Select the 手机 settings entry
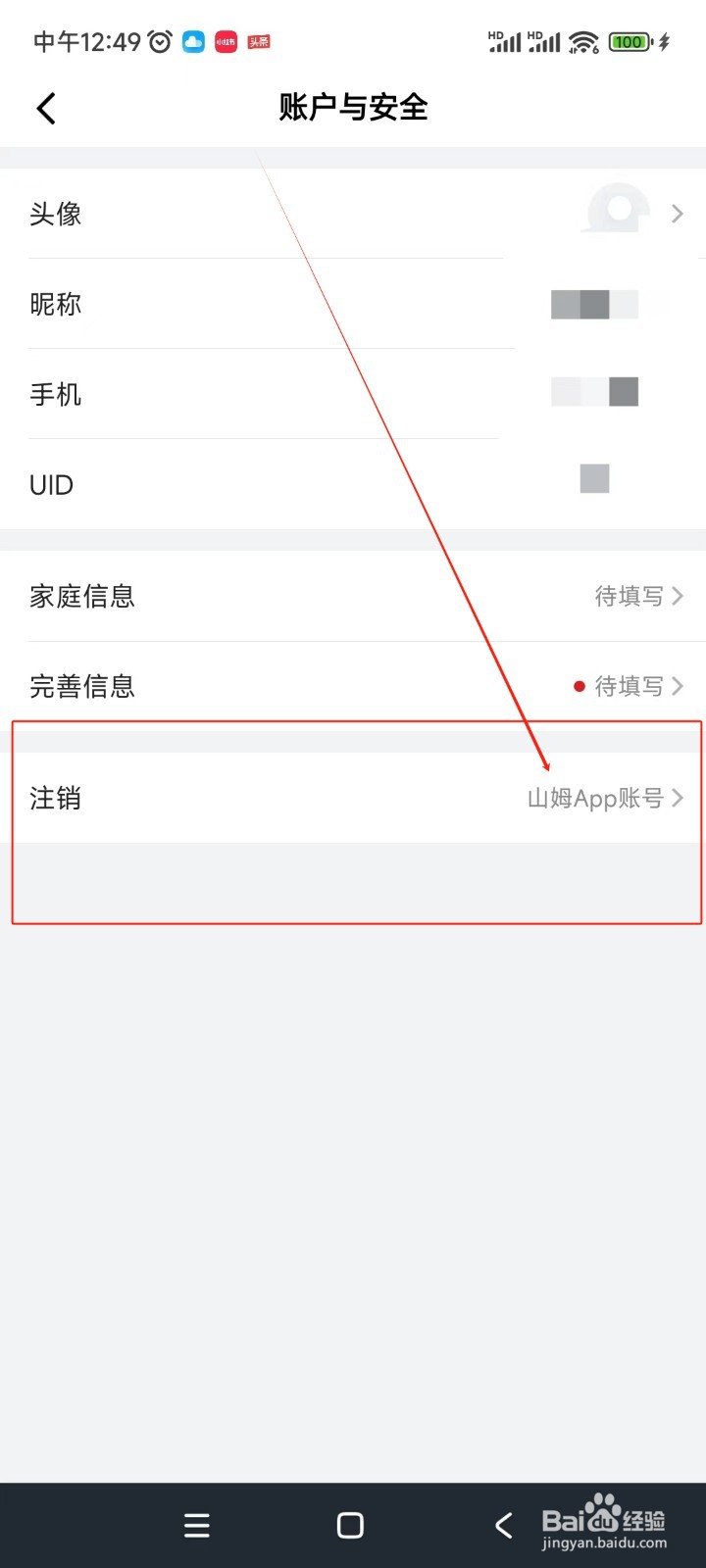The image size is (706, 1568). pyautogui.click(x=56, y=395)
